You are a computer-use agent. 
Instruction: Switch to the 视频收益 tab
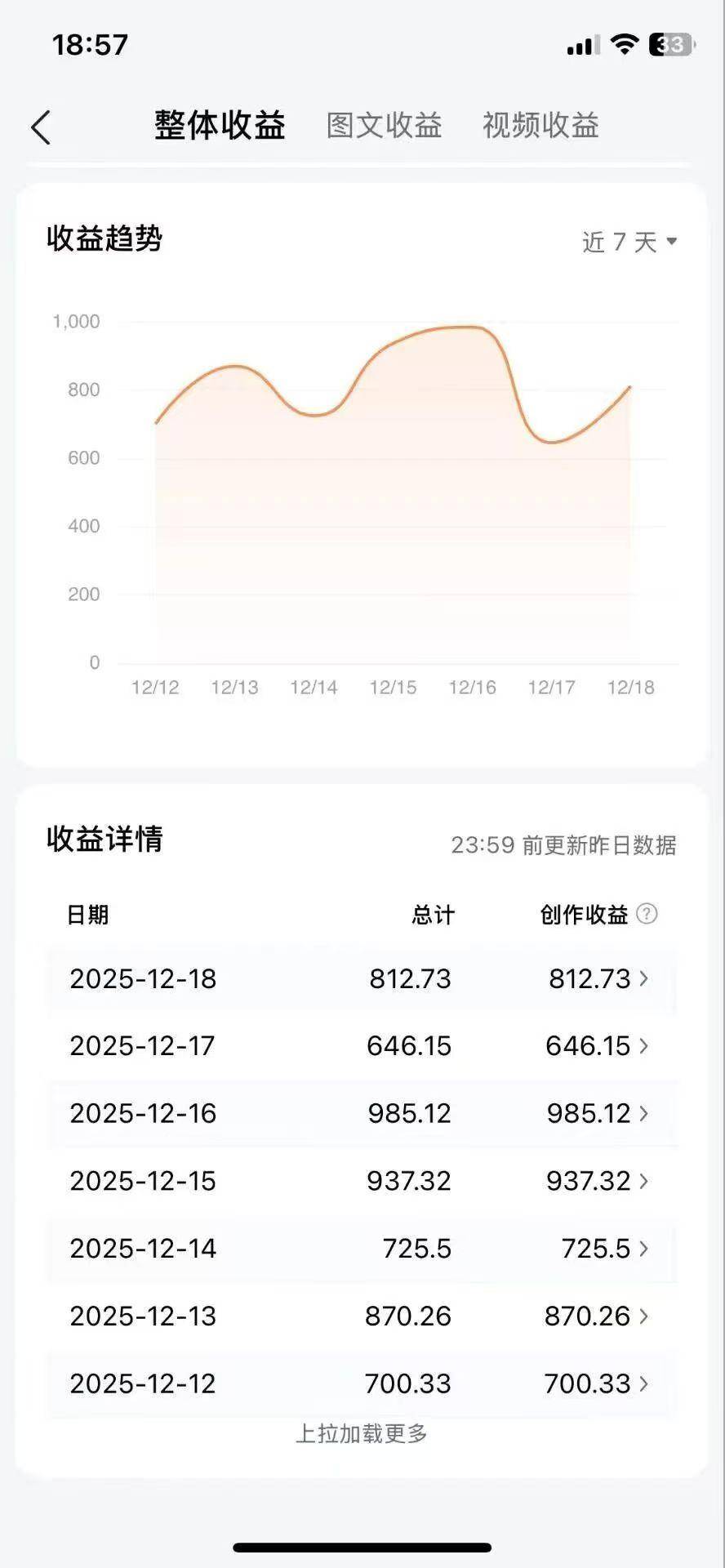(x=540, y=125)
